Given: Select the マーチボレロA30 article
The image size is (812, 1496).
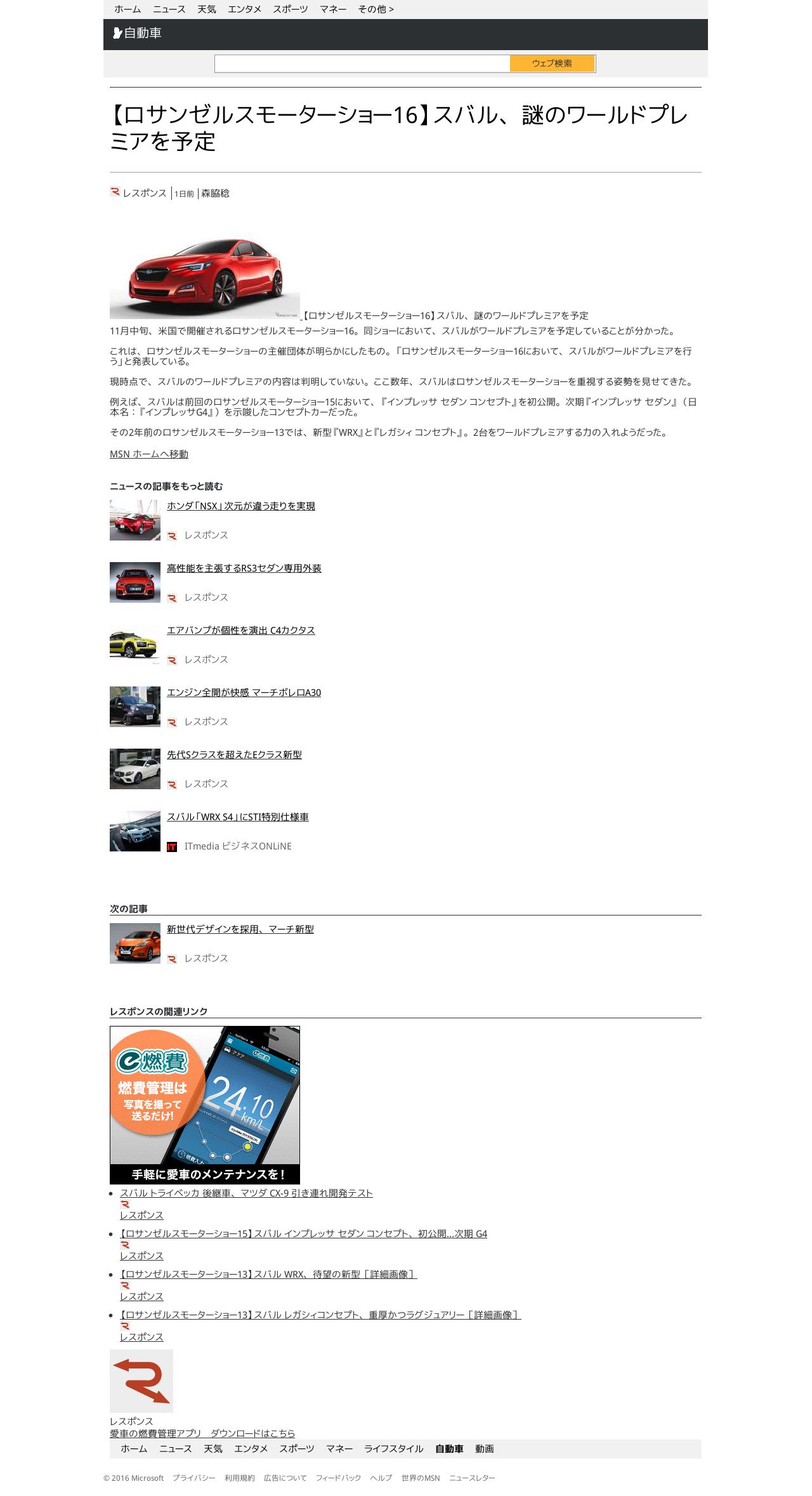Looking at the screenshot, I should [244, 693].
